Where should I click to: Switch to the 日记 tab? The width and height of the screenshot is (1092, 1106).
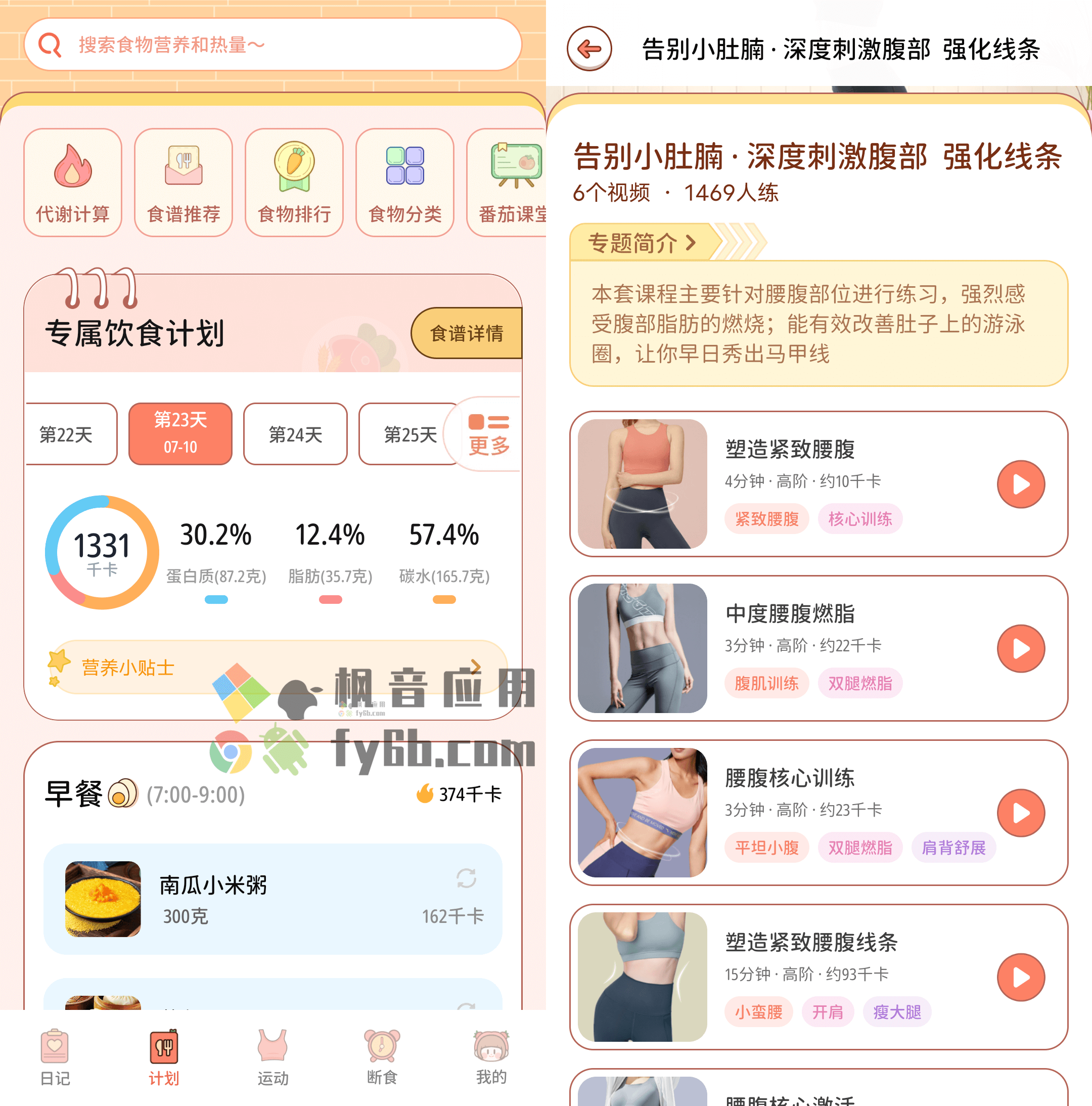55,1057
